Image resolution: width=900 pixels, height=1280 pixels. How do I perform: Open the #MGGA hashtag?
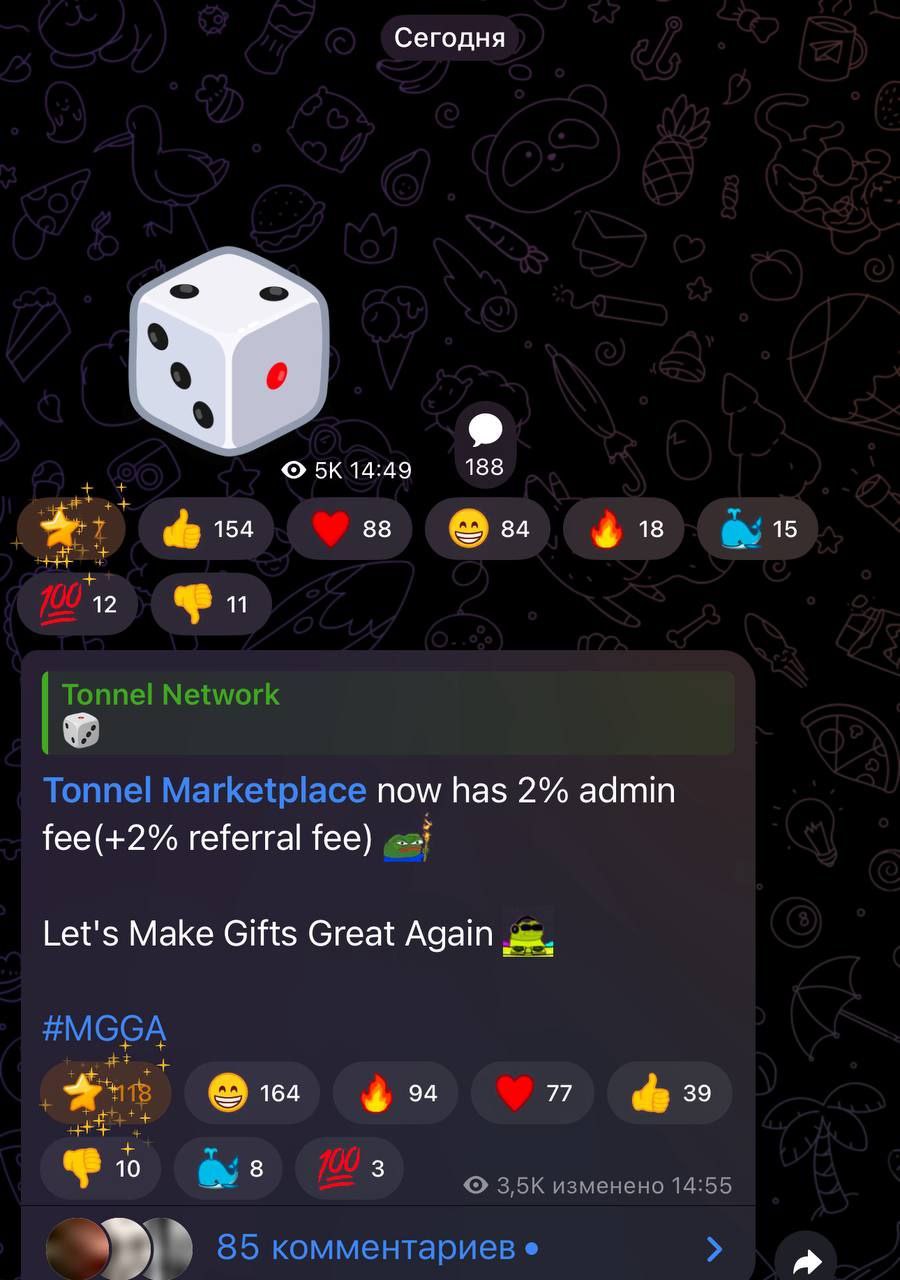pos(104,1027)
